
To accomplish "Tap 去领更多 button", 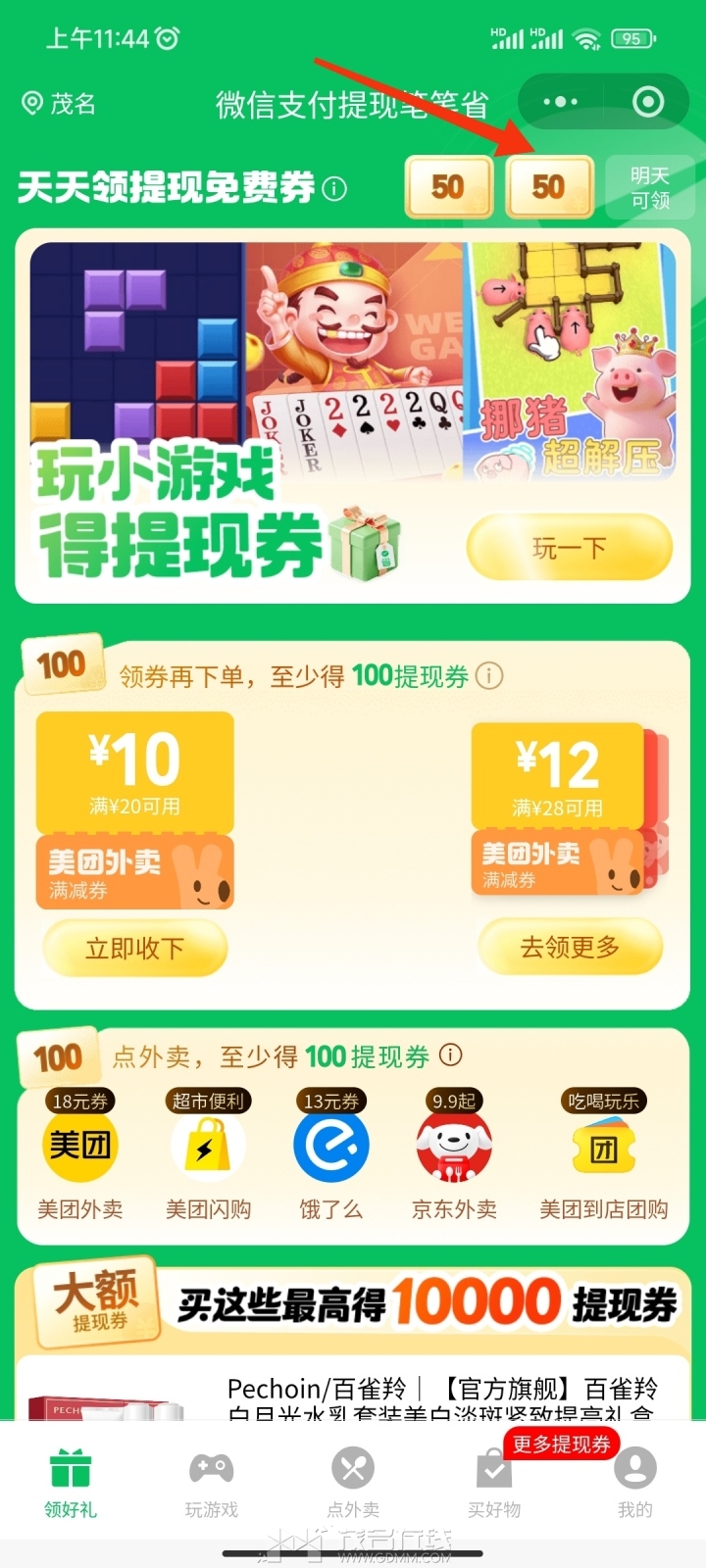I will [570, 947].
